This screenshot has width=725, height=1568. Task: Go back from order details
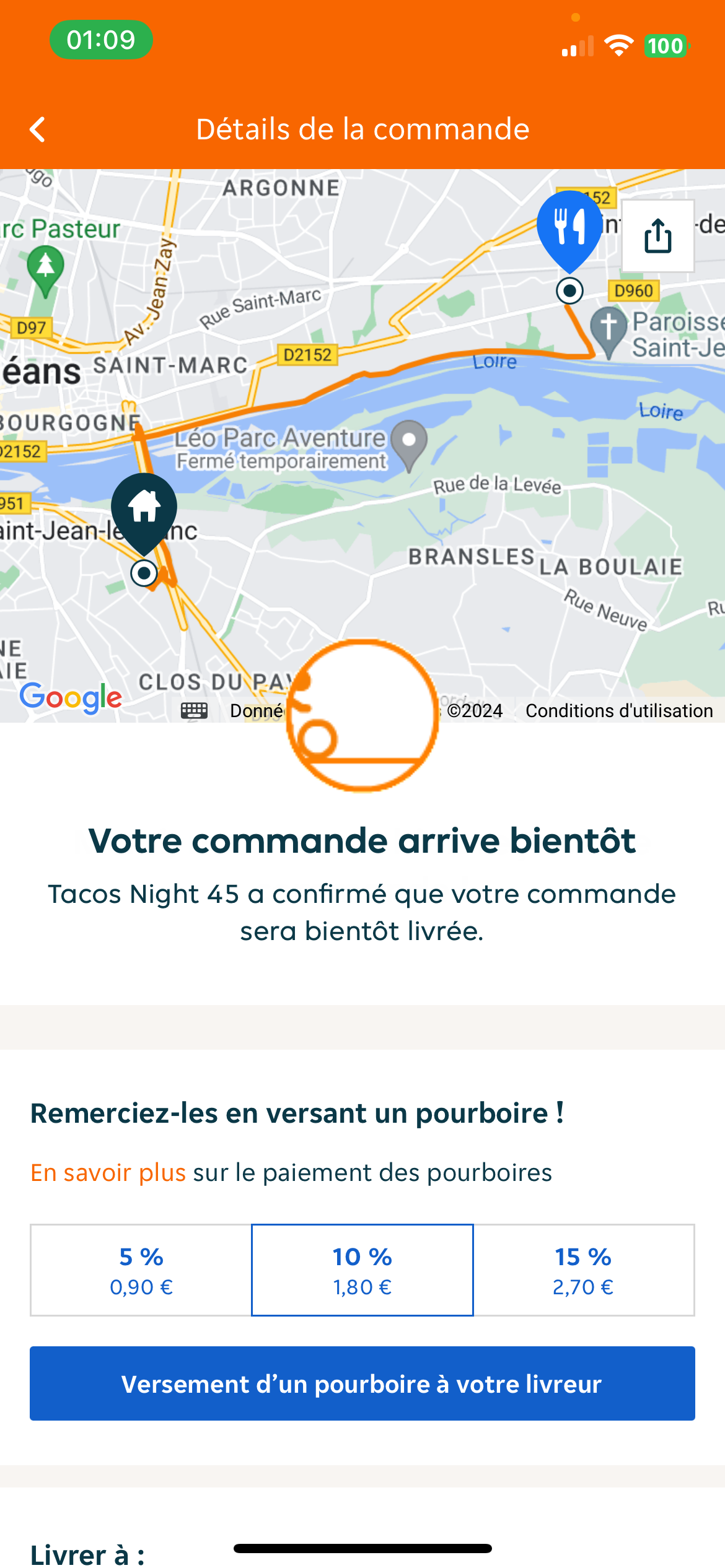point(38,129)
